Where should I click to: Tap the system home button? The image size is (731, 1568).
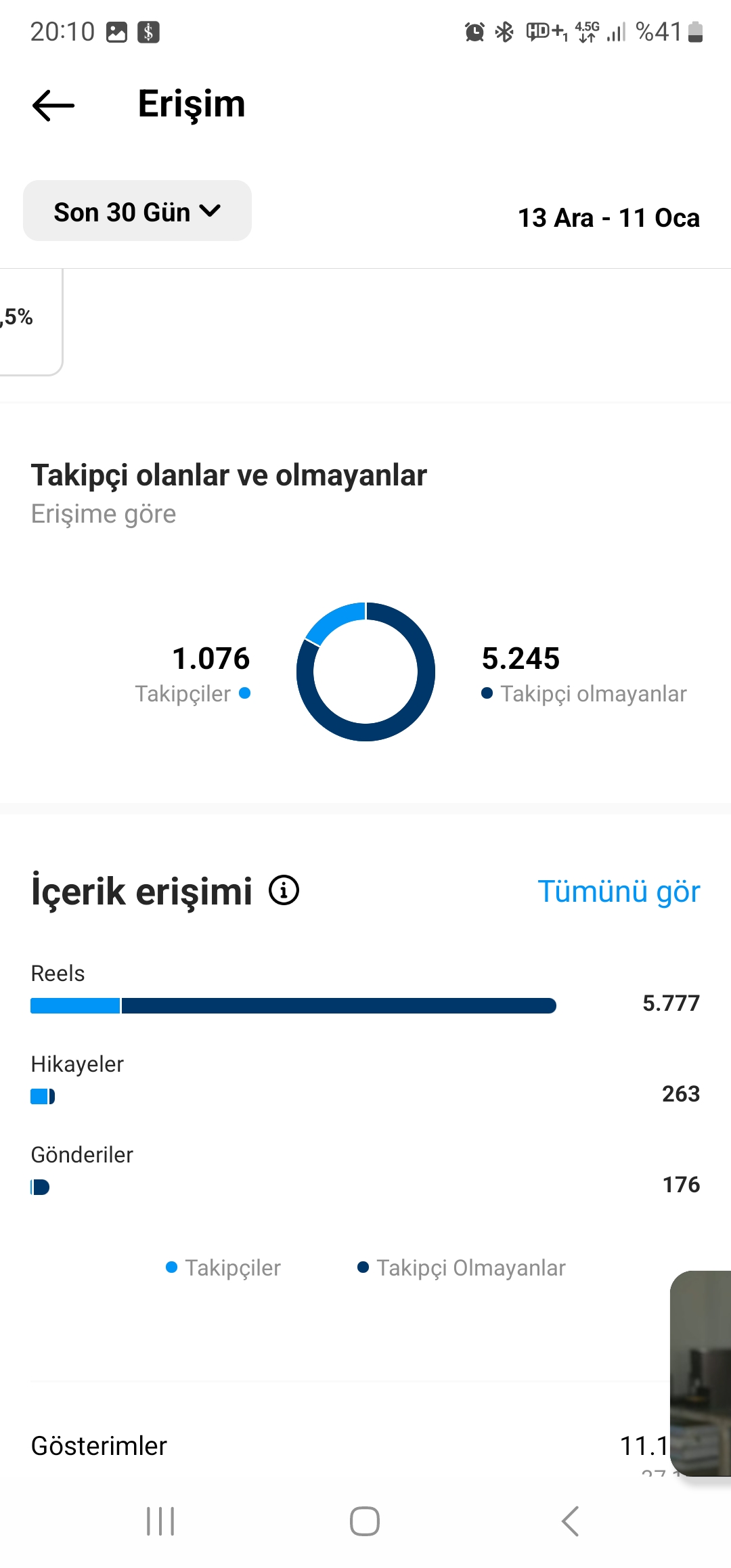pyautogui.click(x=365, y=1521)
